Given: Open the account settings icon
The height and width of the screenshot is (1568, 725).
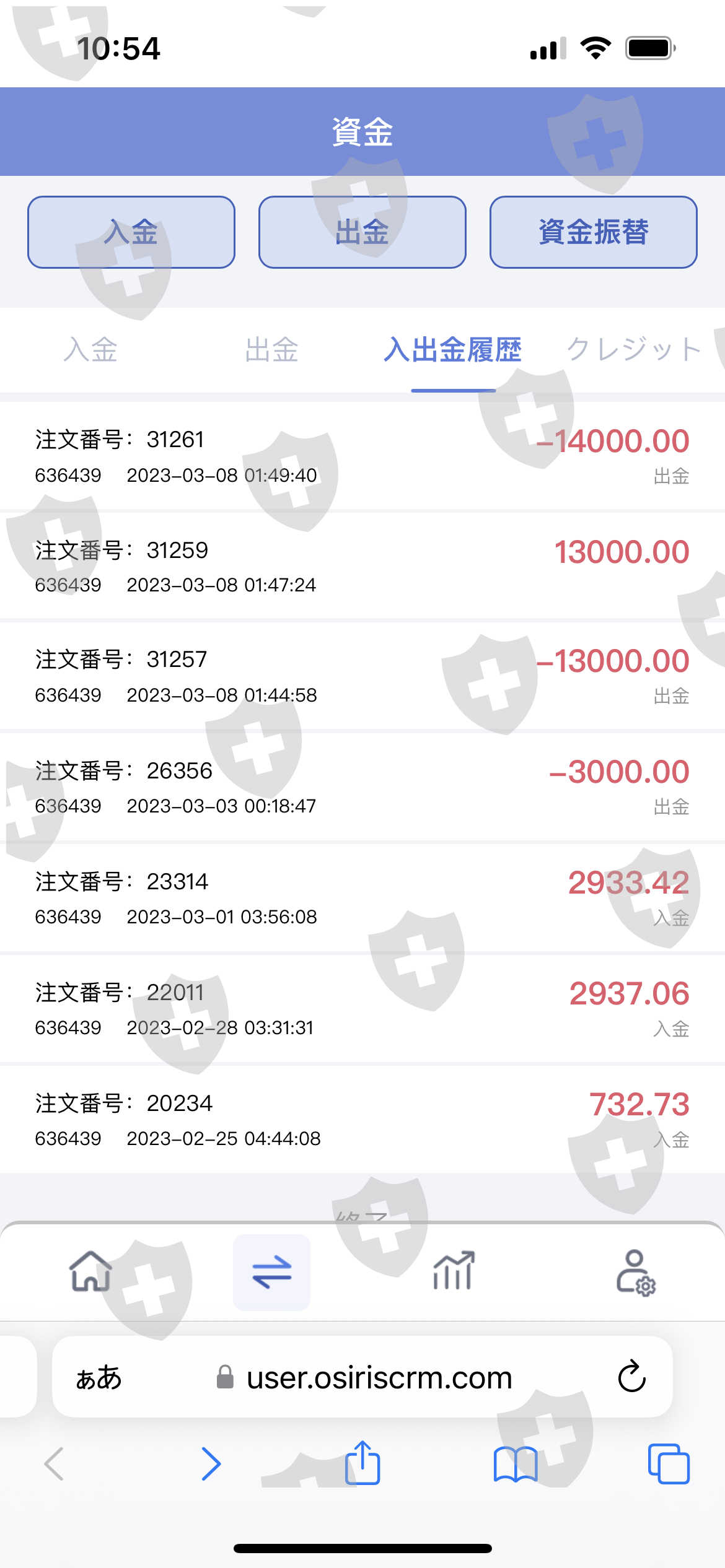Looking at the screenshot, I should pyautogui.click(x=635, y=1273).
